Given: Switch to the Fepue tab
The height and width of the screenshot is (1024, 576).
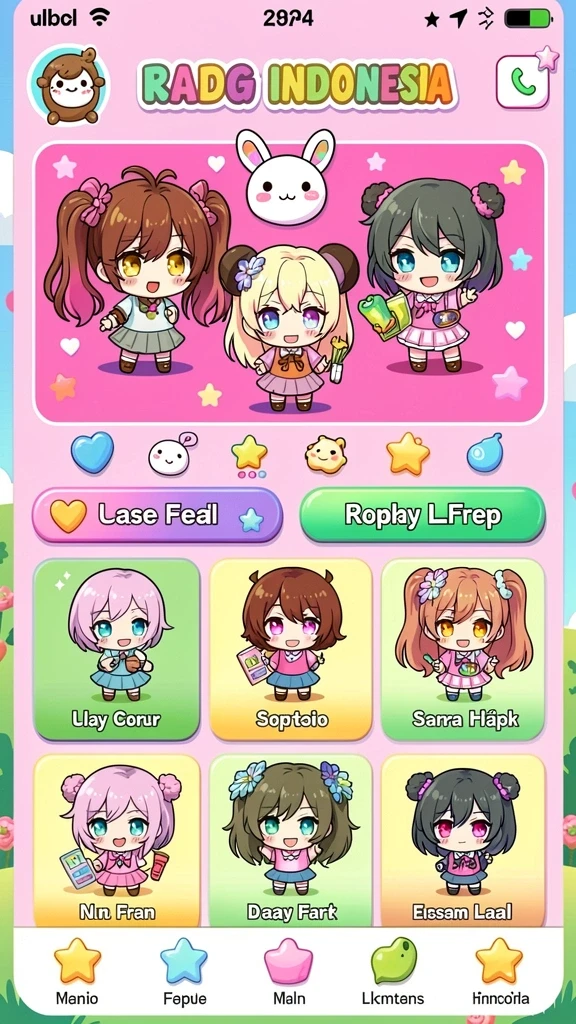Looking at the screenshot, I should 184,972.
